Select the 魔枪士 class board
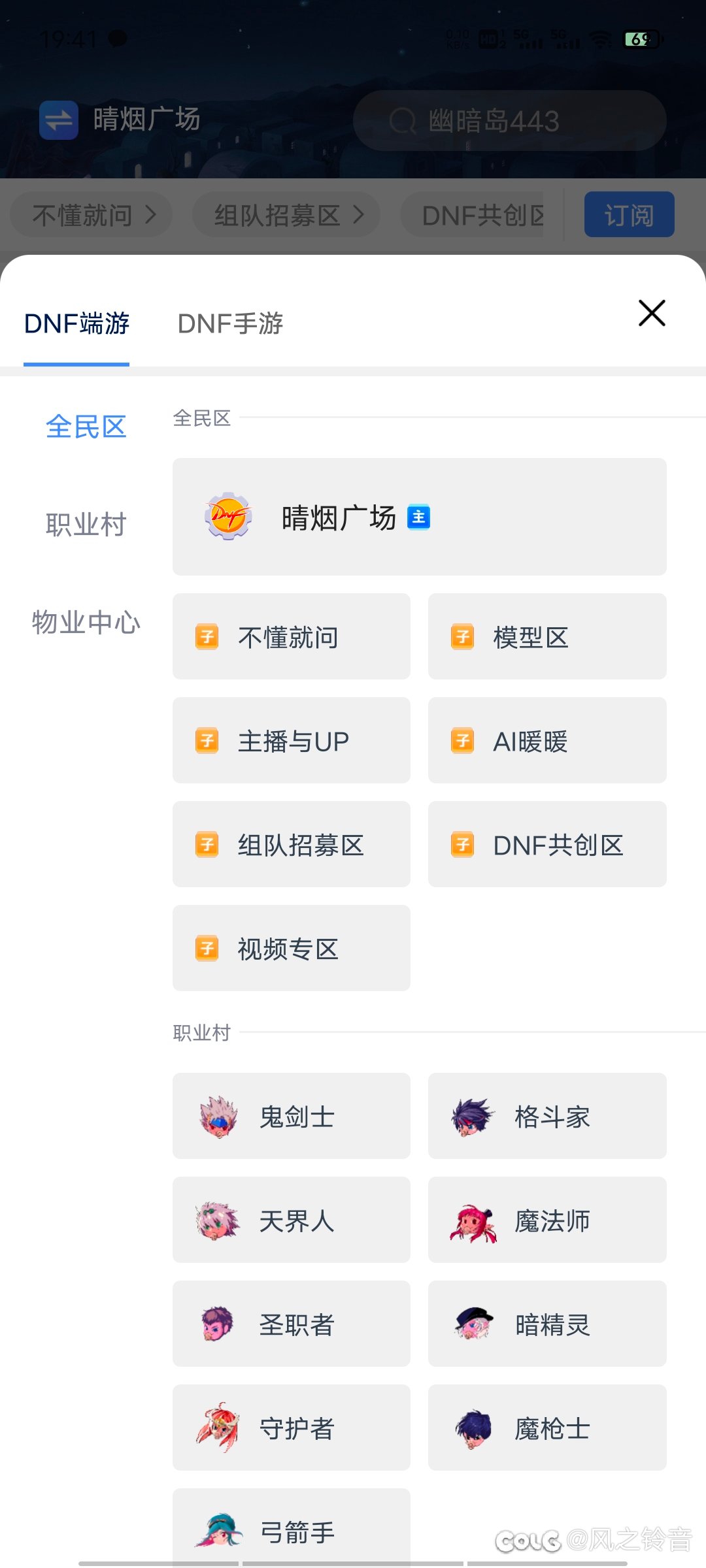The width and height of the screenshot is (706, 1568). tap(547, 1428)
